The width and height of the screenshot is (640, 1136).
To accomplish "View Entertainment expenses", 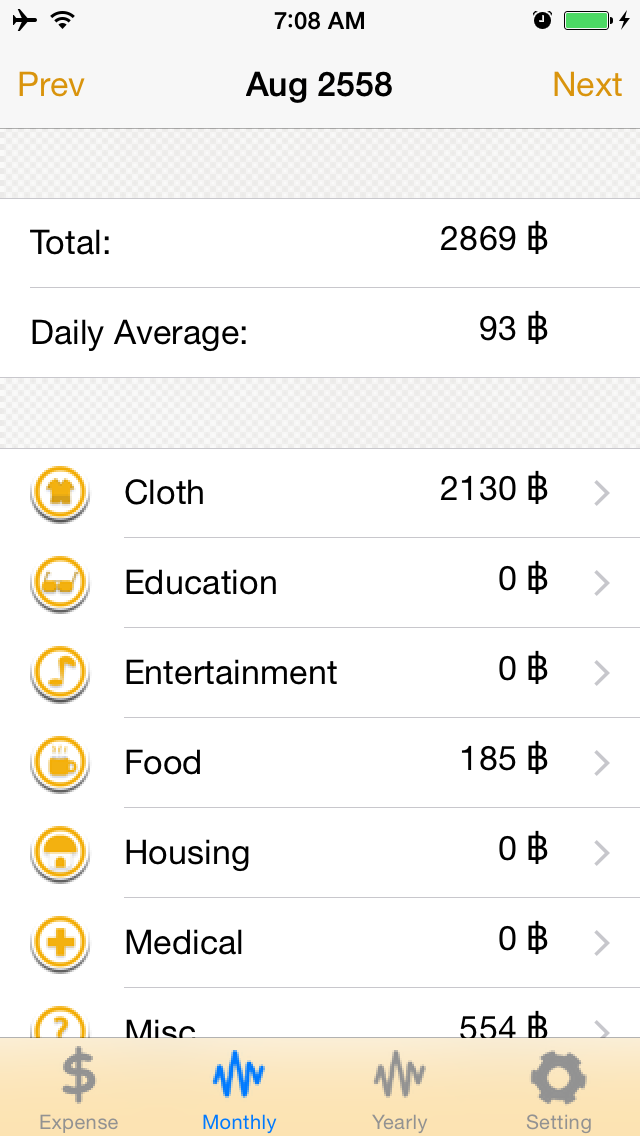I will pos(320,673).
